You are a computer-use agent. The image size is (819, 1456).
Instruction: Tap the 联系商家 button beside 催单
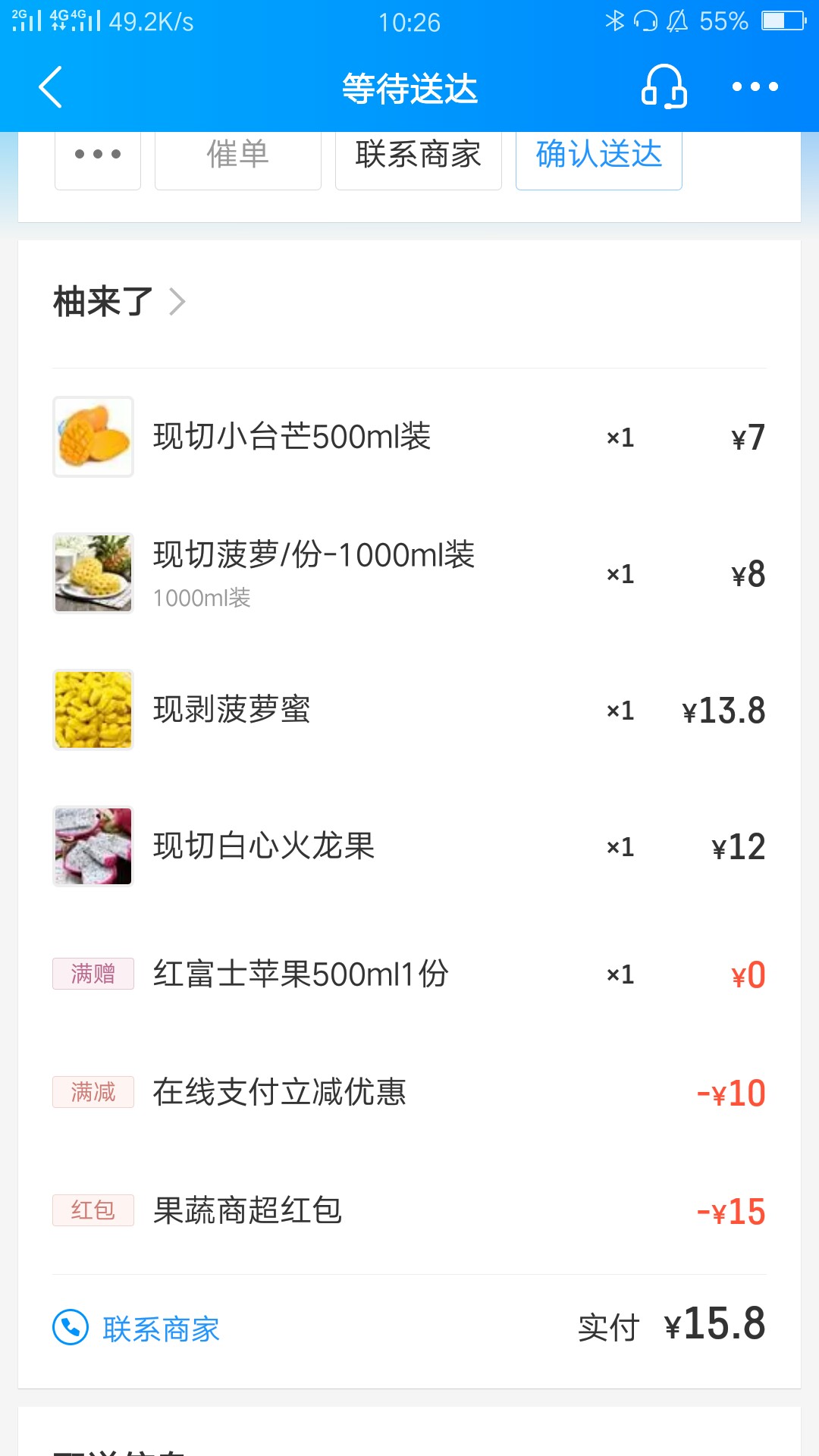coord(418,155)
